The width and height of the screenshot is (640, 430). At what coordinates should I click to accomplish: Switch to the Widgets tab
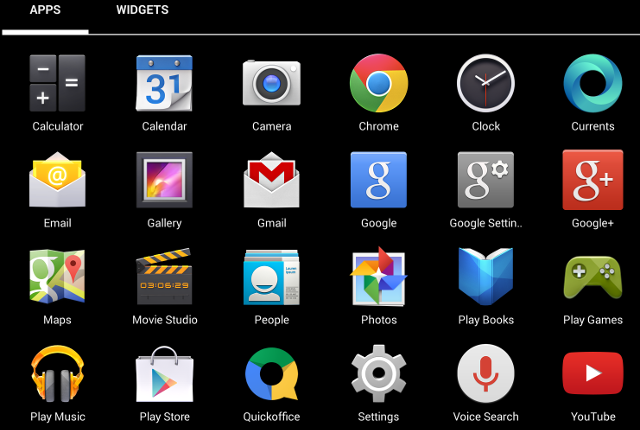[142, 11]
